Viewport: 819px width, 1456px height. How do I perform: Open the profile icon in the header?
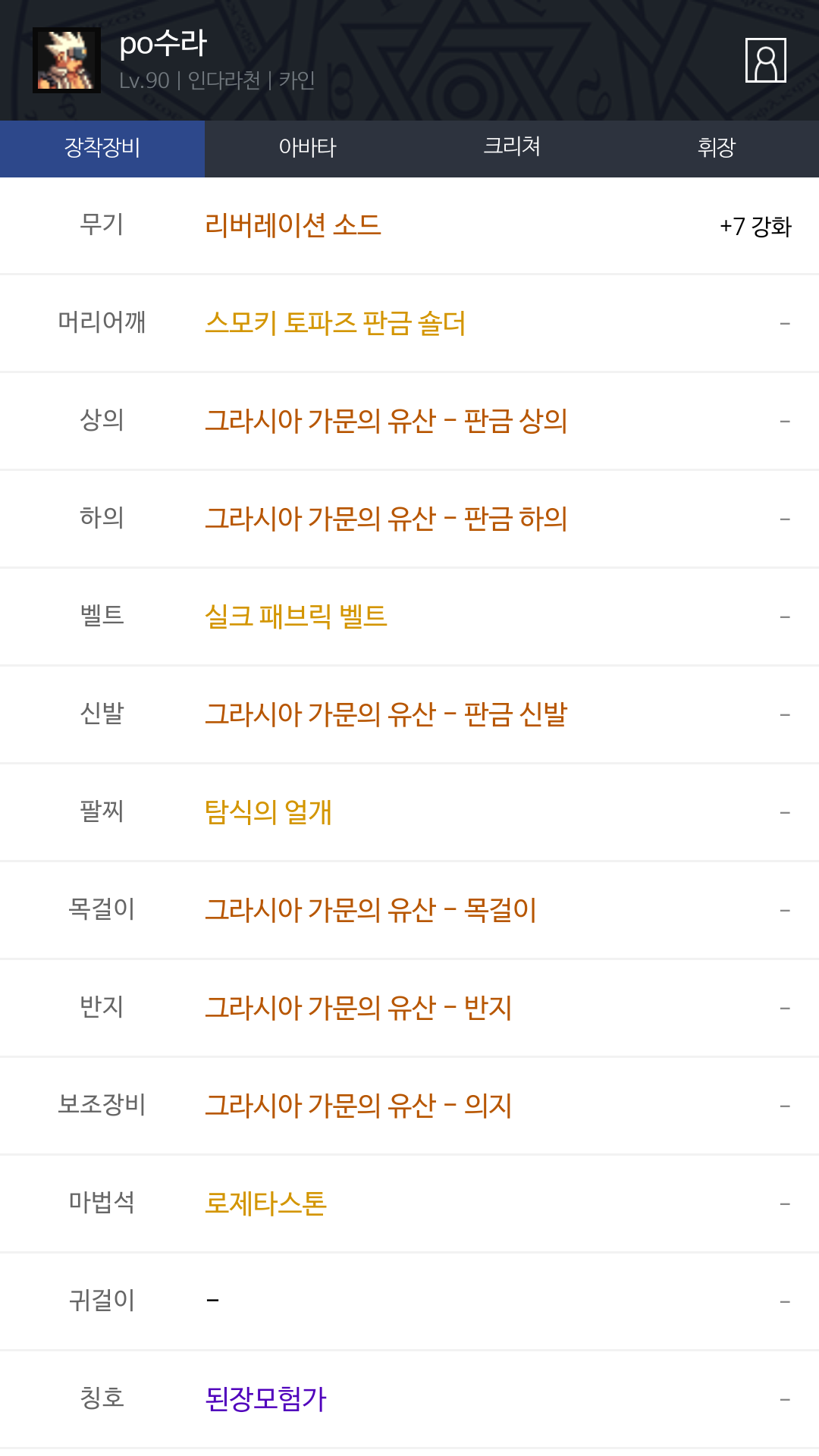765,60
